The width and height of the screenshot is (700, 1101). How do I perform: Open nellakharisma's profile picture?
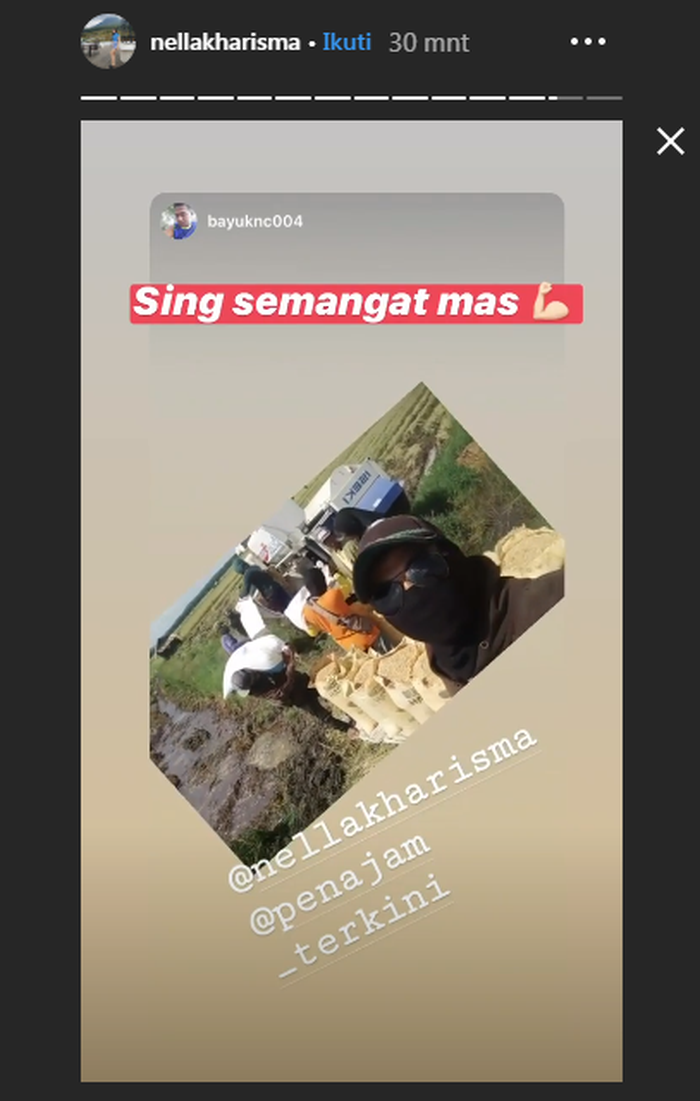[108, 42]
